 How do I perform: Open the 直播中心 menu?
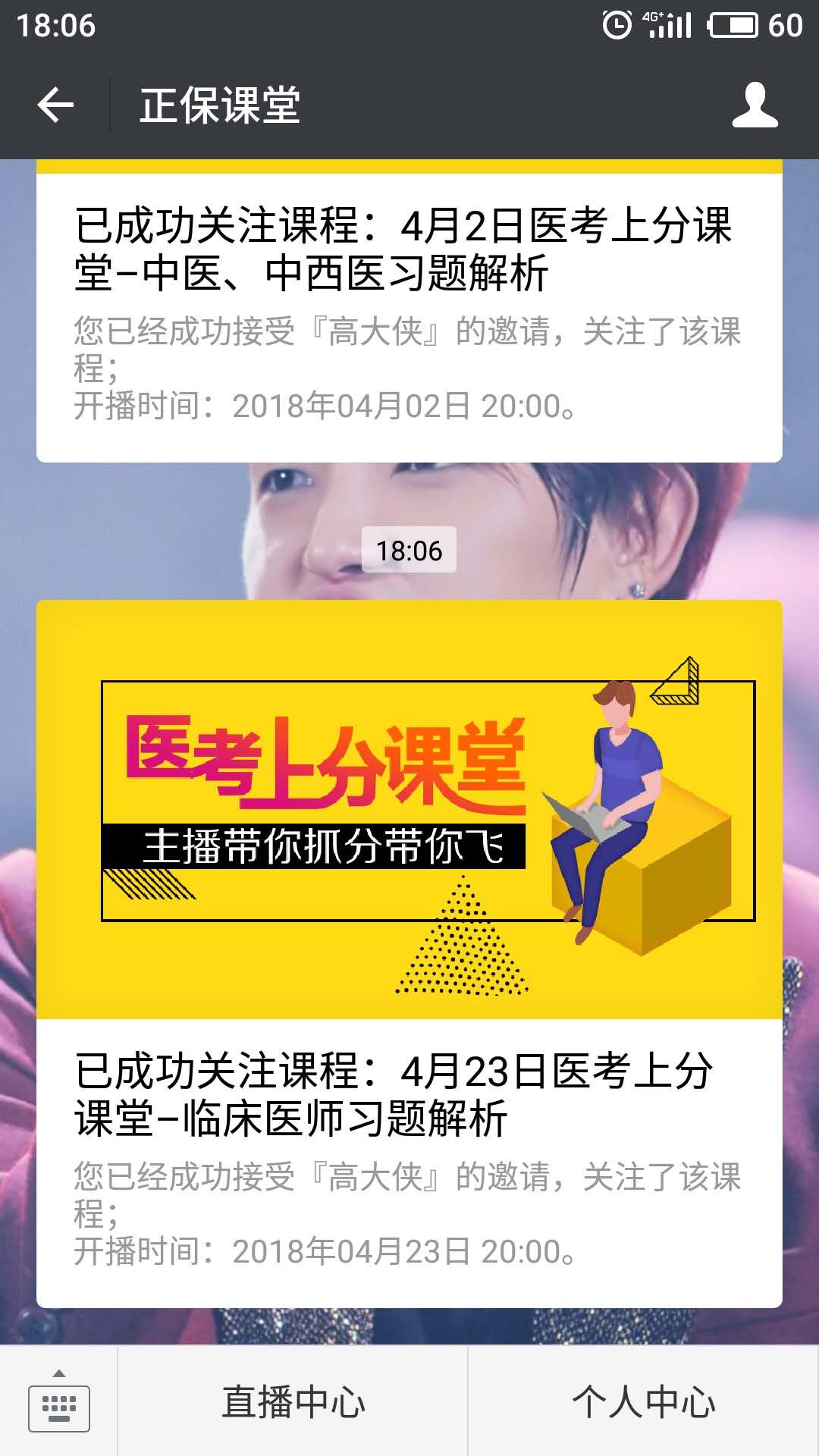point(293,1401)
